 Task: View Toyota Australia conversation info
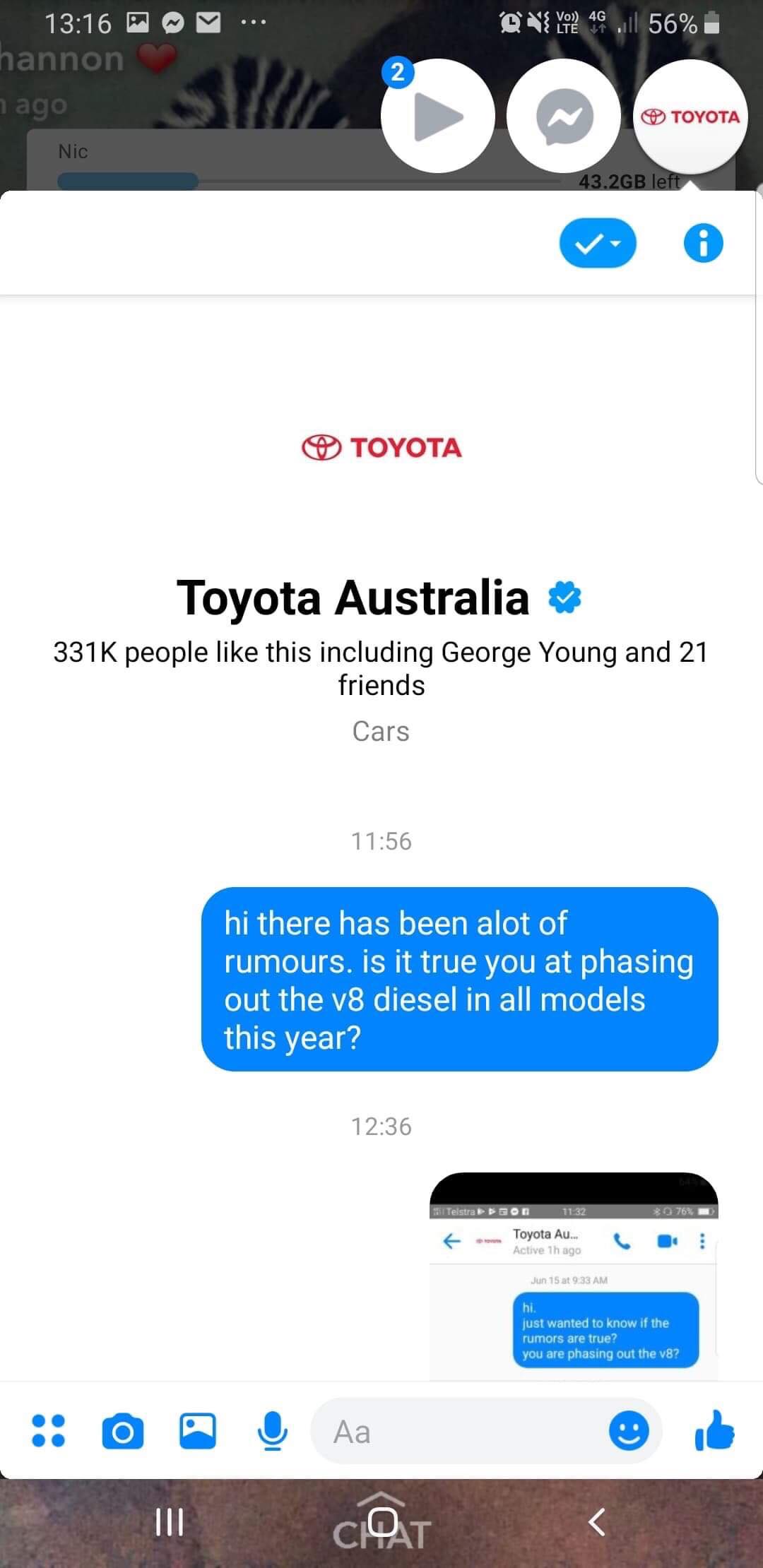[x=703, y=244]
